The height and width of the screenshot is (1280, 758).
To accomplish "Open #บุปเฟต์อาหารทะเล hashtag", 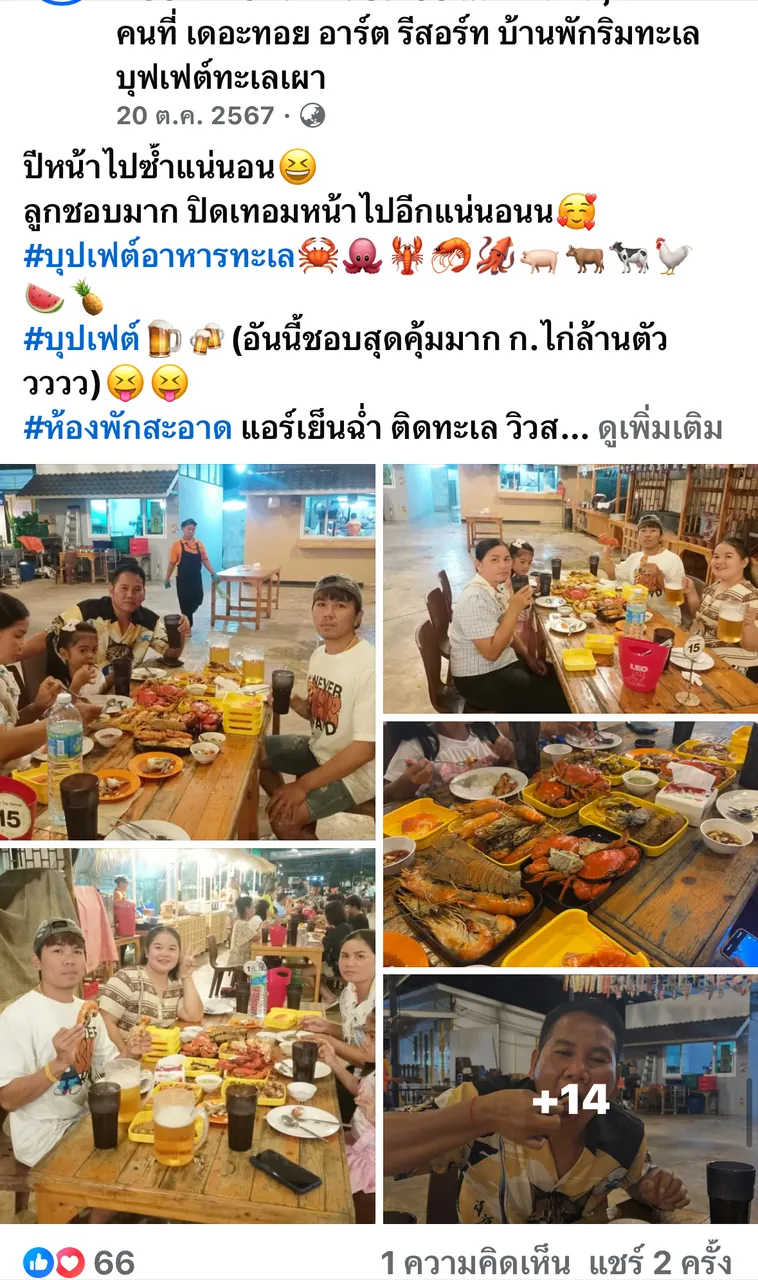I will point(159,257).
